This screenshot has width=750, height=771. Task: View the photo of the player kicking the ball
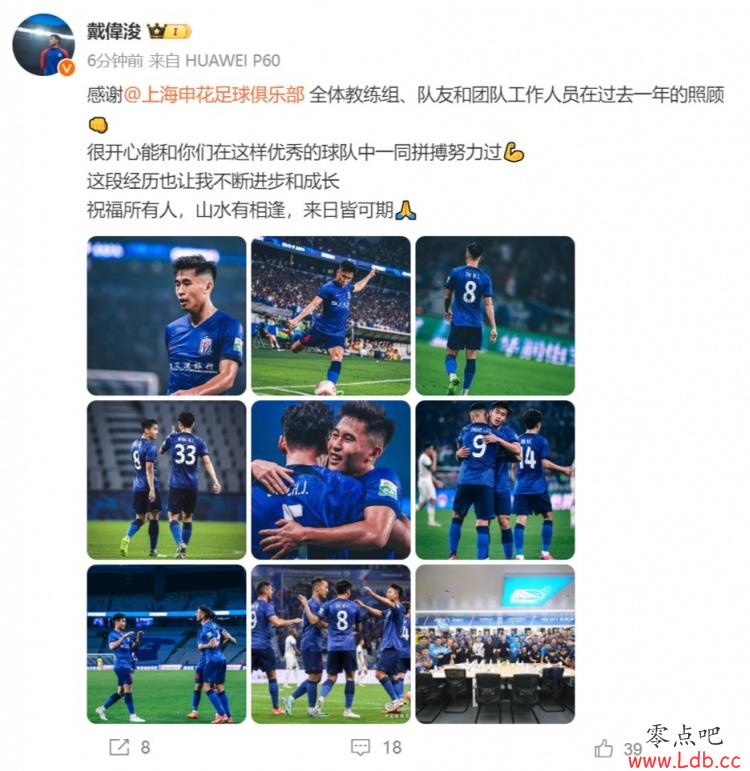point(330,315)
